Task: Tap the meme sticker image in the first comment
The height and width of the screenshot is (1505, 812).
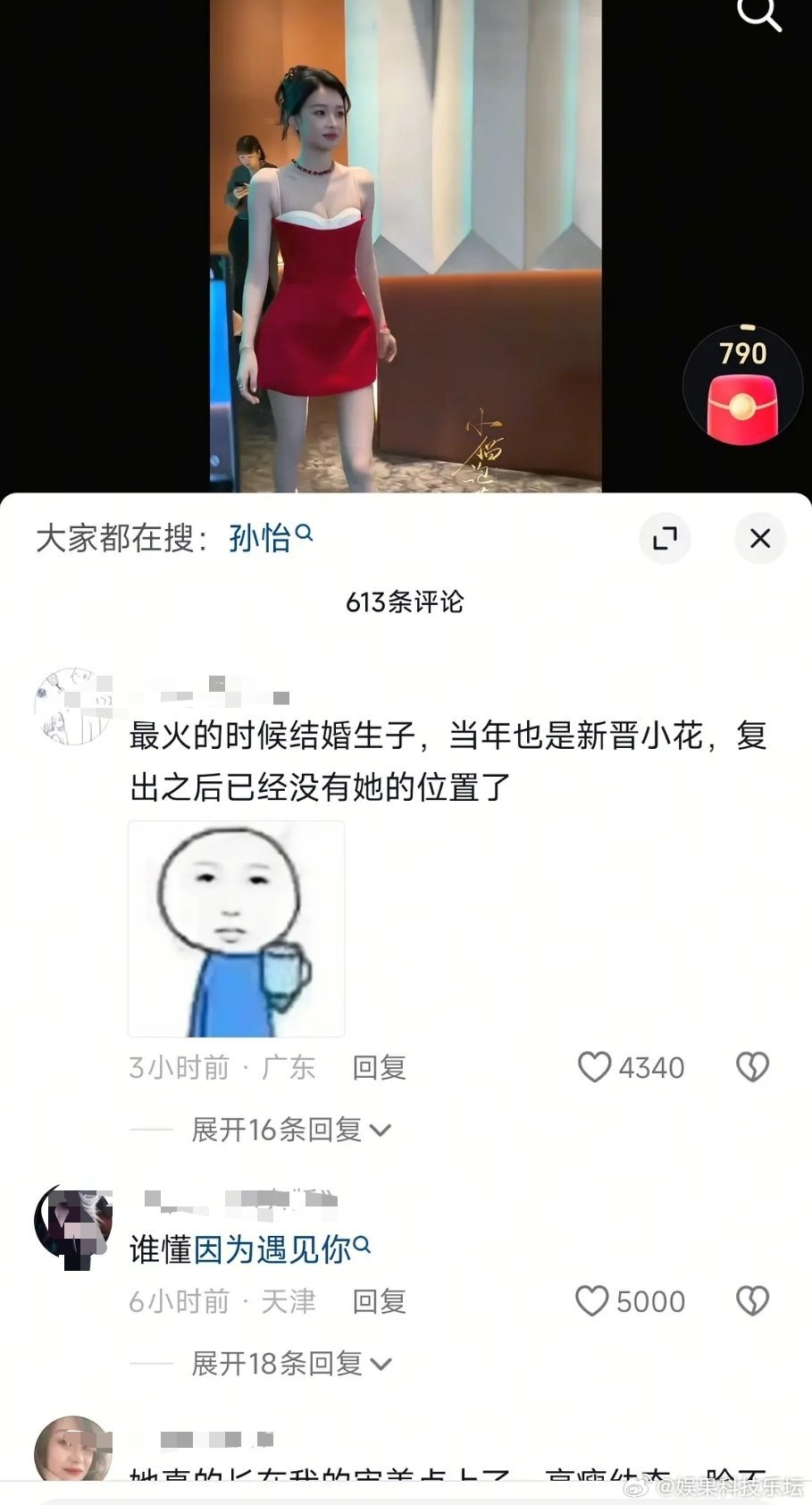Action: (236, 929)
